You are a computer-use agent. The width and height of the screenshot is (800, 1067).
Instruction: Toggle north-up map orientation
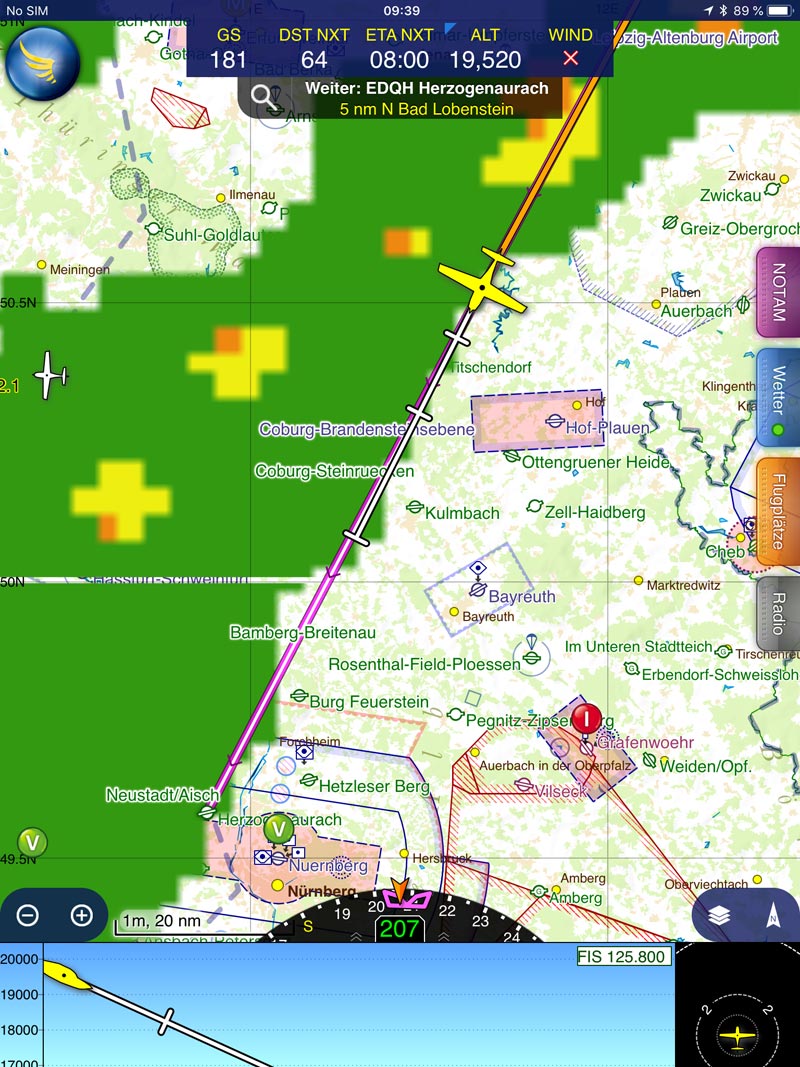coord(772,916)
